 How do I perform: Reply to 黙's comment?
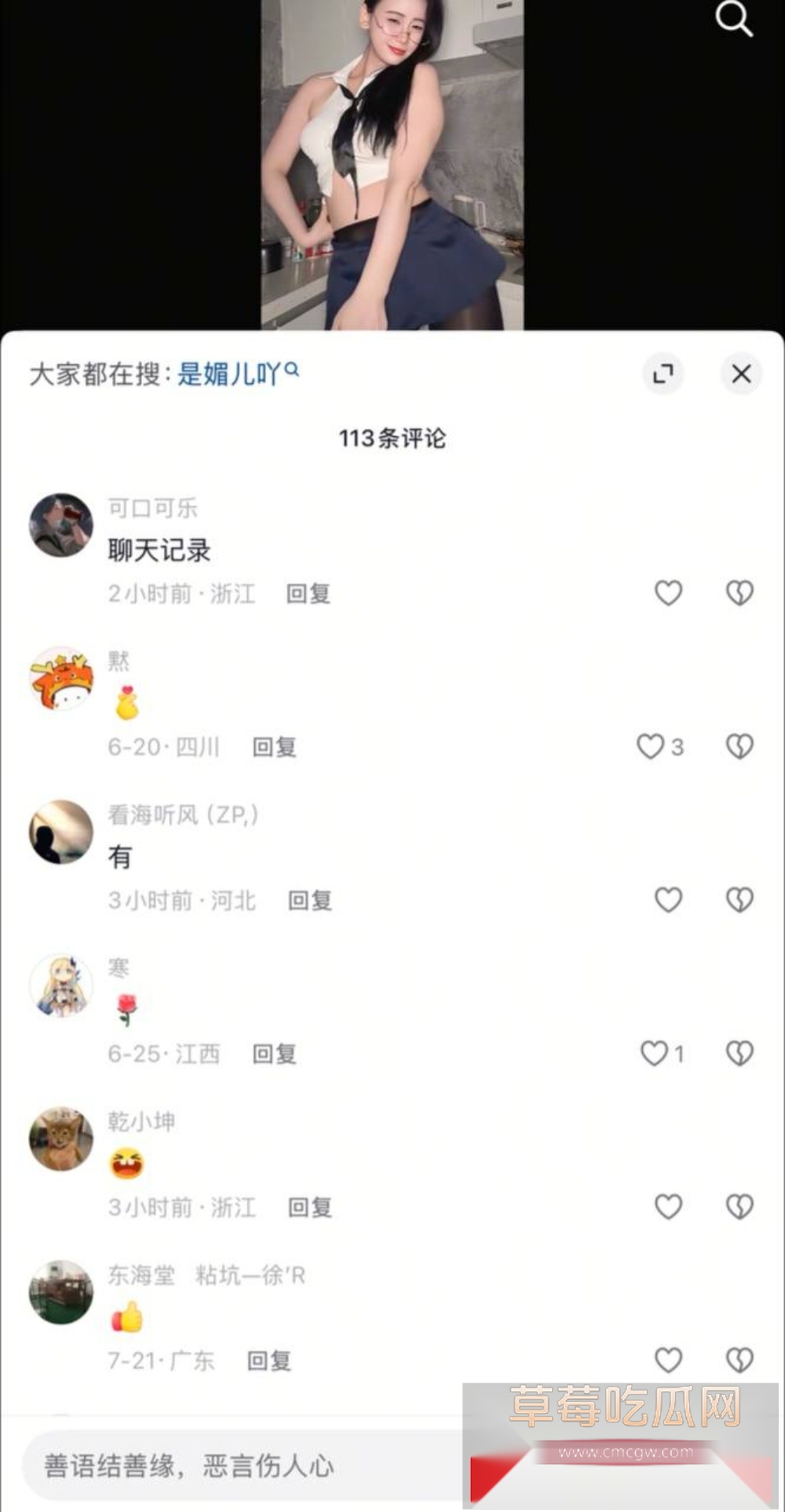click(274, 747)
